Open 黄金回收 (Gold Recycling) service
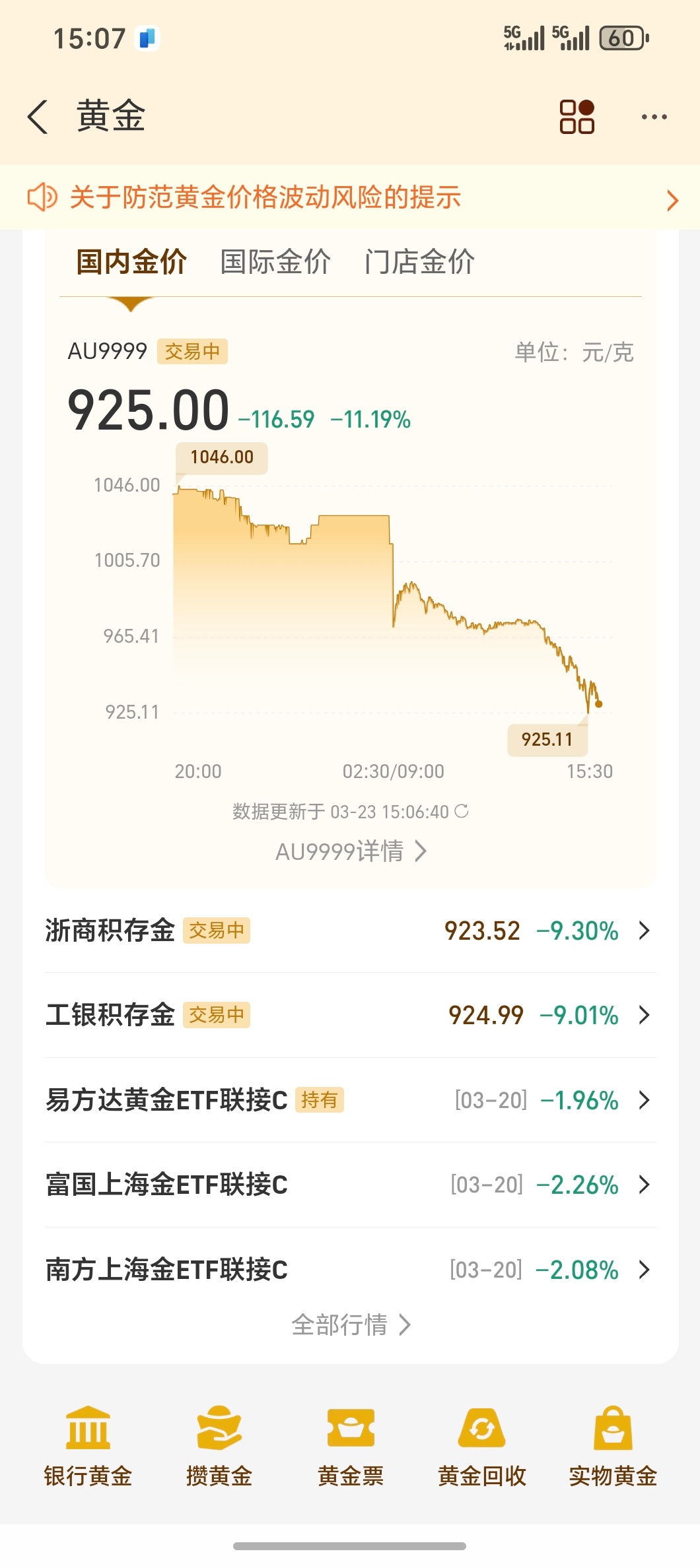The height and width of the screenshot is (1568, 700). click(481, 1445)
